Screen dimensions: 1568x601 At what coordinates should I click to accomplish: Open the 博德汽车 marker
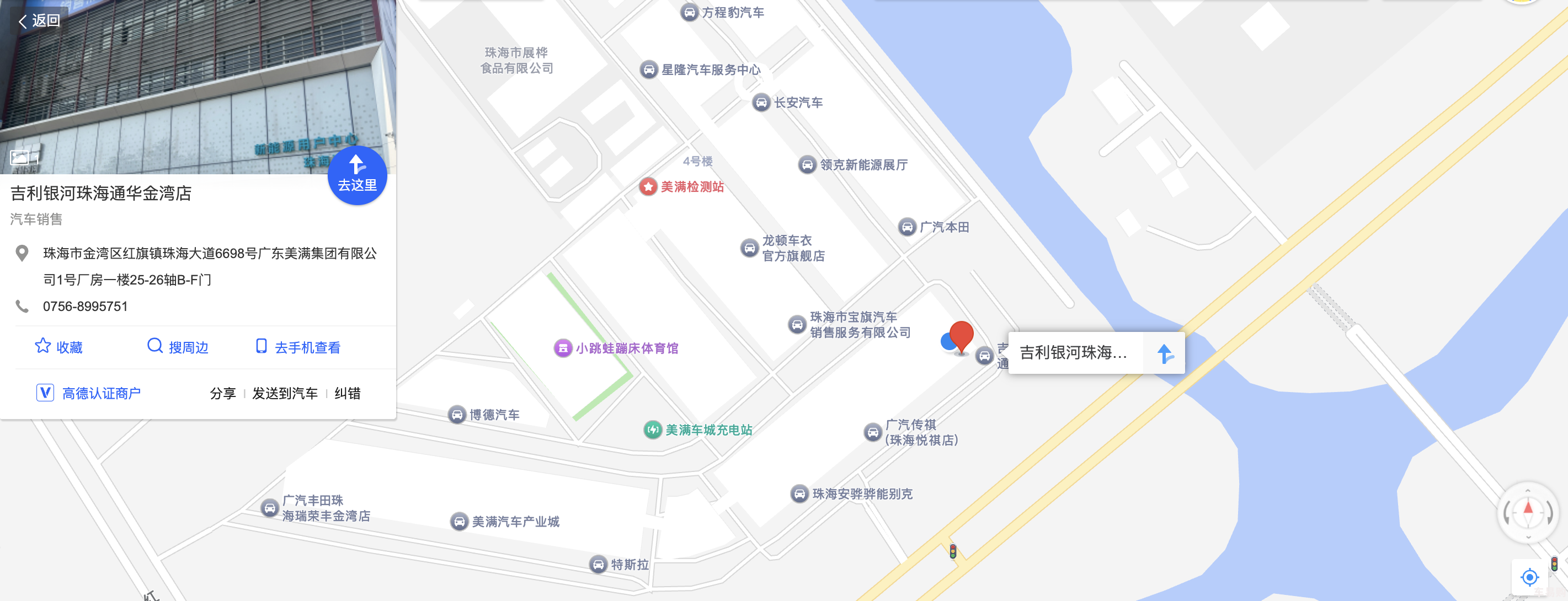(457, 415)
